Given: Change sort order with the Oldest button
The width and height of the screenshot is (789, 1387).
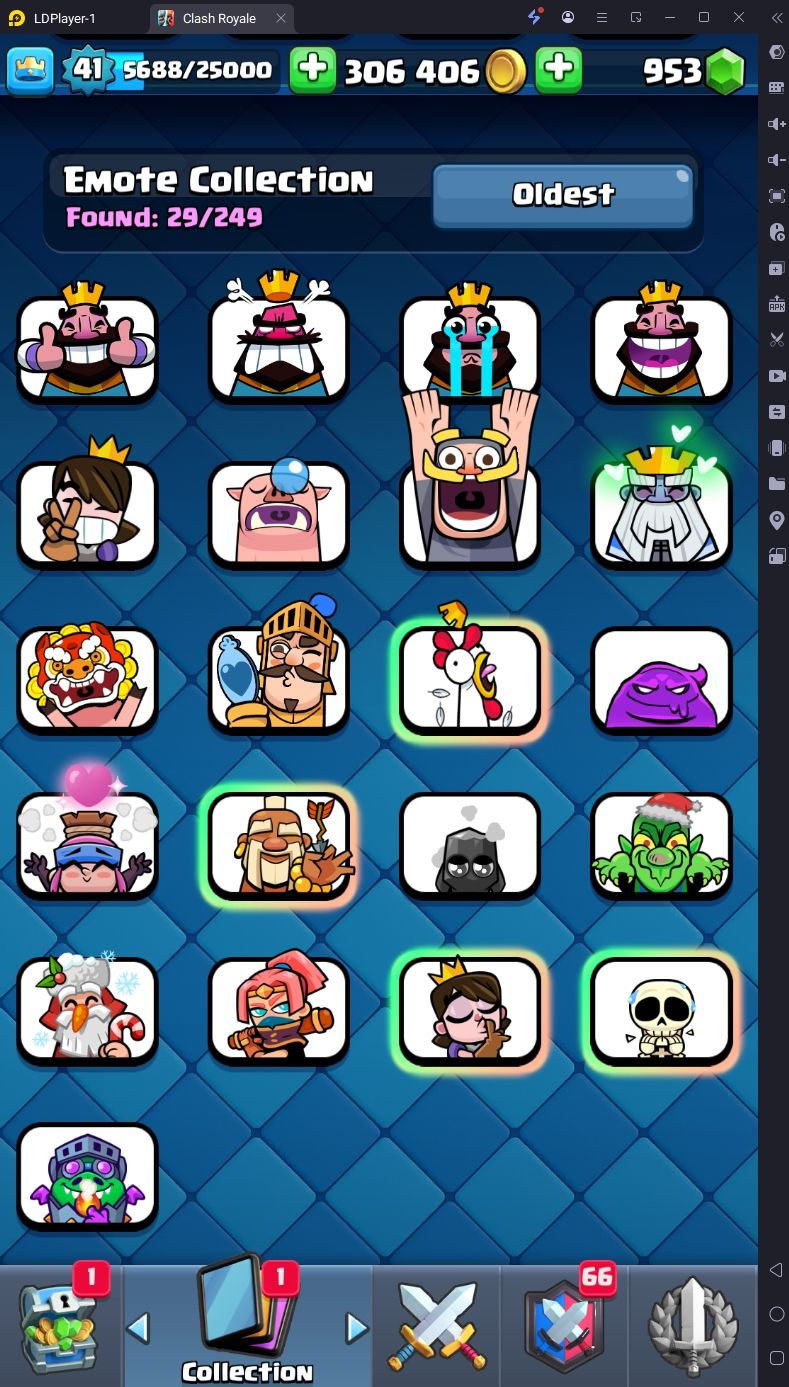Looking at the screenshot, I should [x=563, y=195].
